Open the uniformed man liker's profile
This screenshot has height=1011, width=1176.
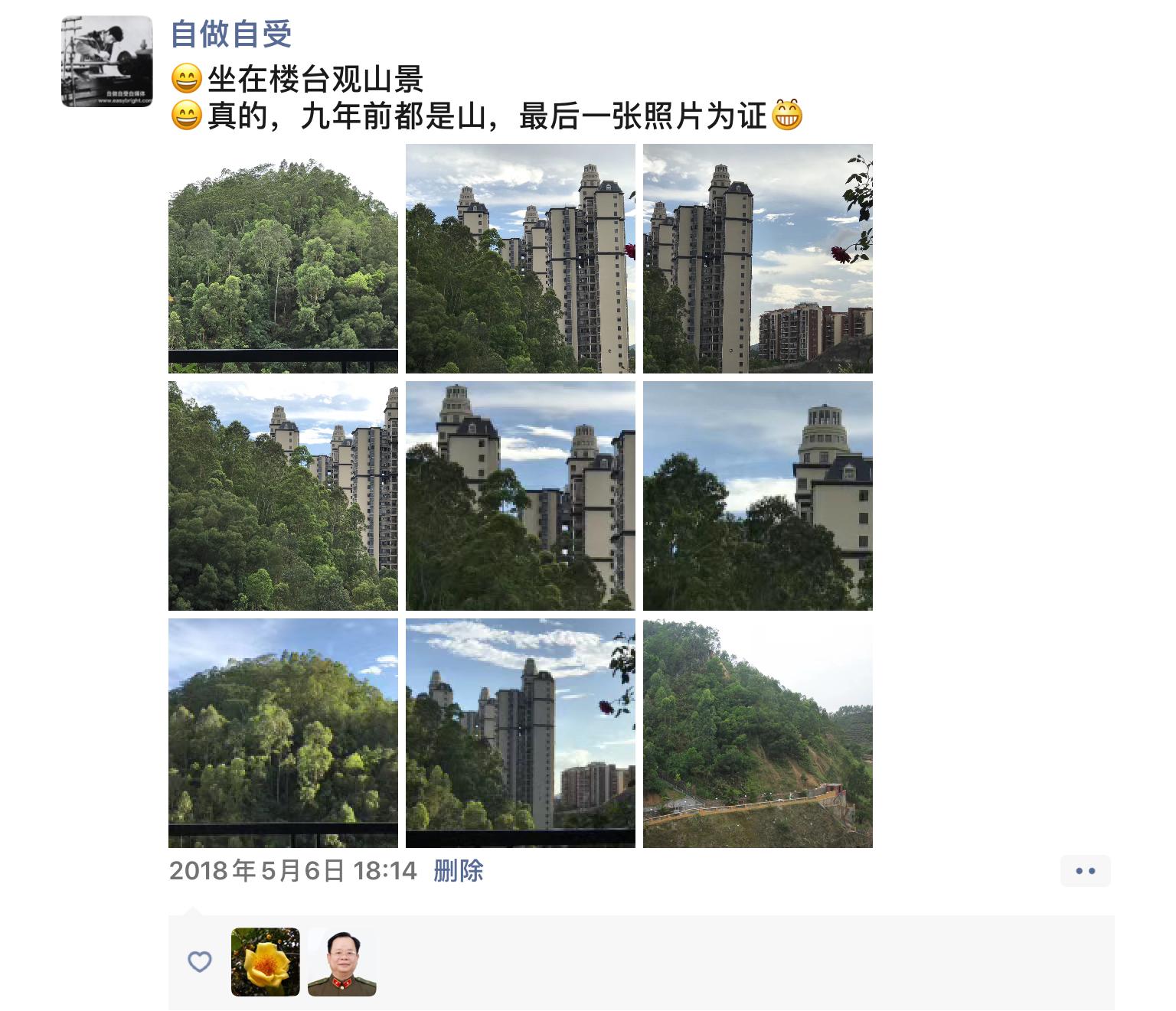point(342,962)
